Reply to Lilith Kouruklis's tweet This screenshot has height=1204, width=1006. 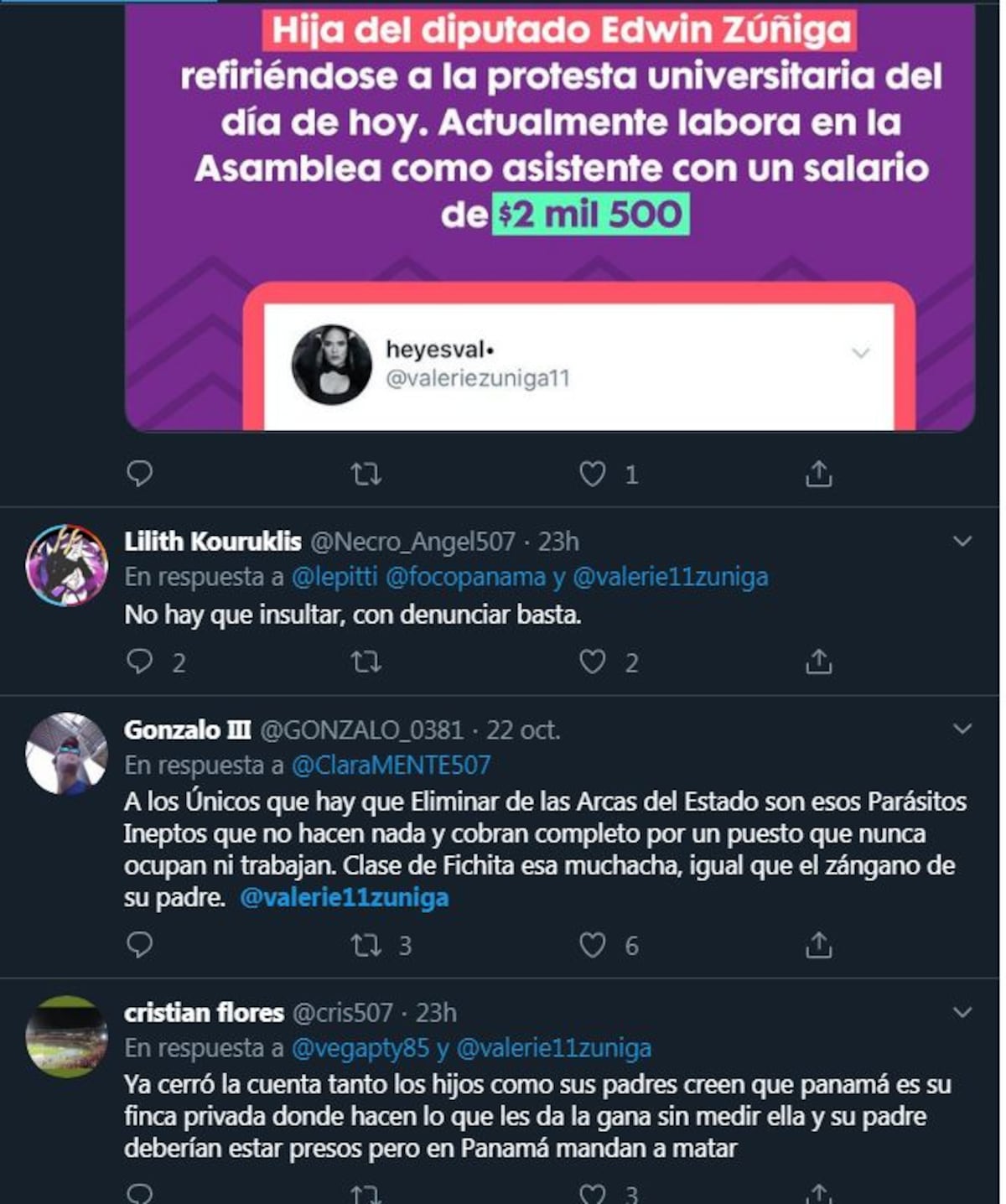click(139, 662)
